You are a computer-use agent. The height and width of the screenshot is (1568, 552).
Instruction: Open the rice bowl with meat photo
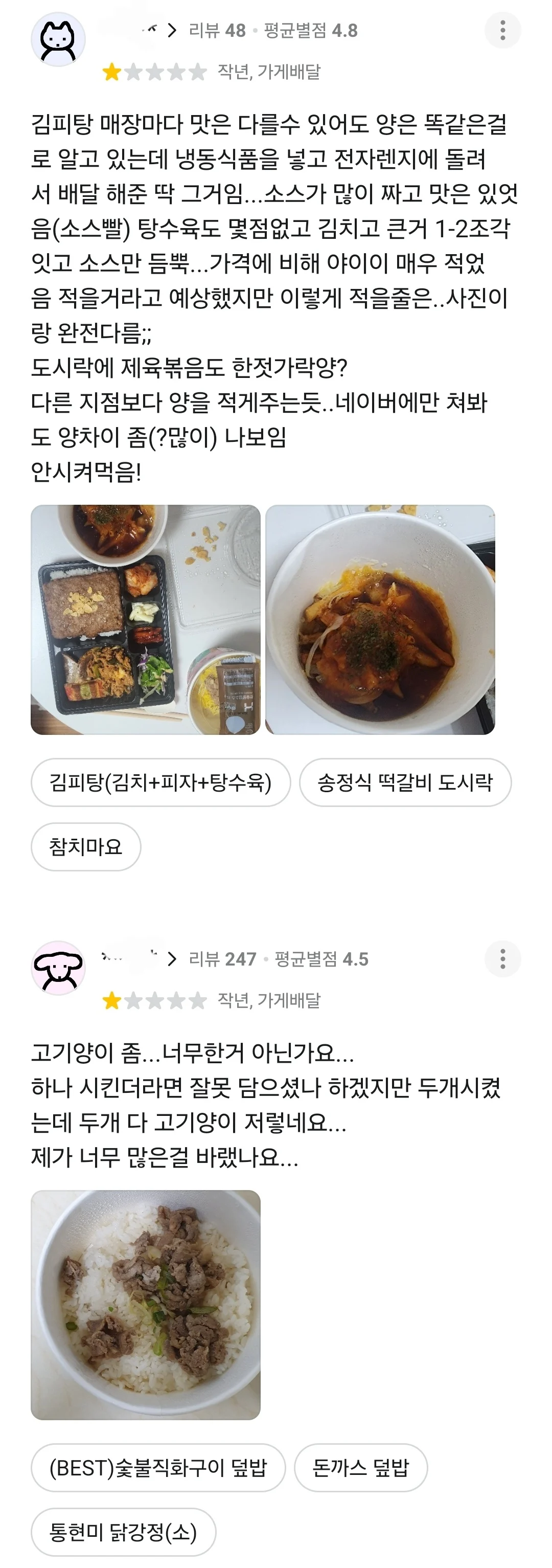pyautogui.click(x=146, y=1305)
